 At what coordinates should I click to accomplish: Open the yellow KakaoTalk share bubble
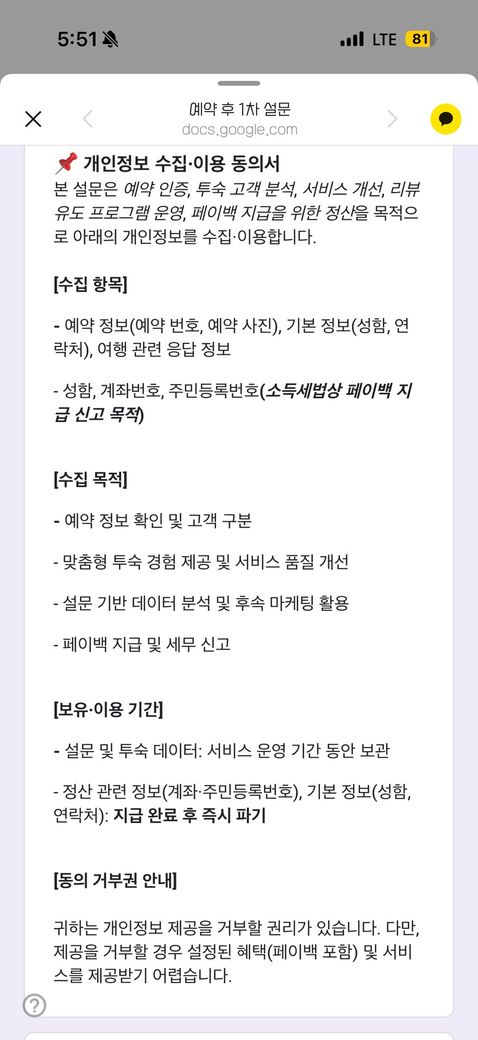point(446,119)
